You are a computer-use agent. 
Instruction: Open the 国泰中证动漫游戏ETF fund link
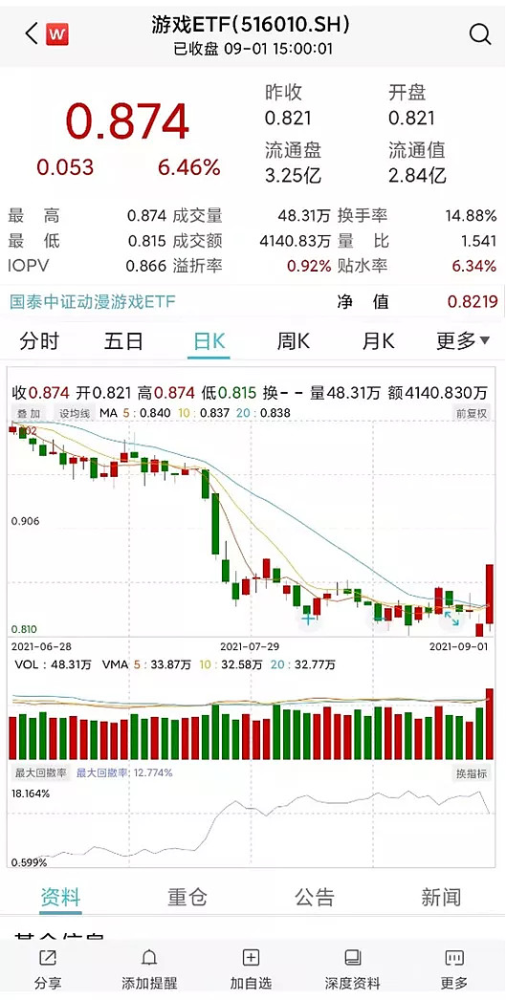(92, 302)
